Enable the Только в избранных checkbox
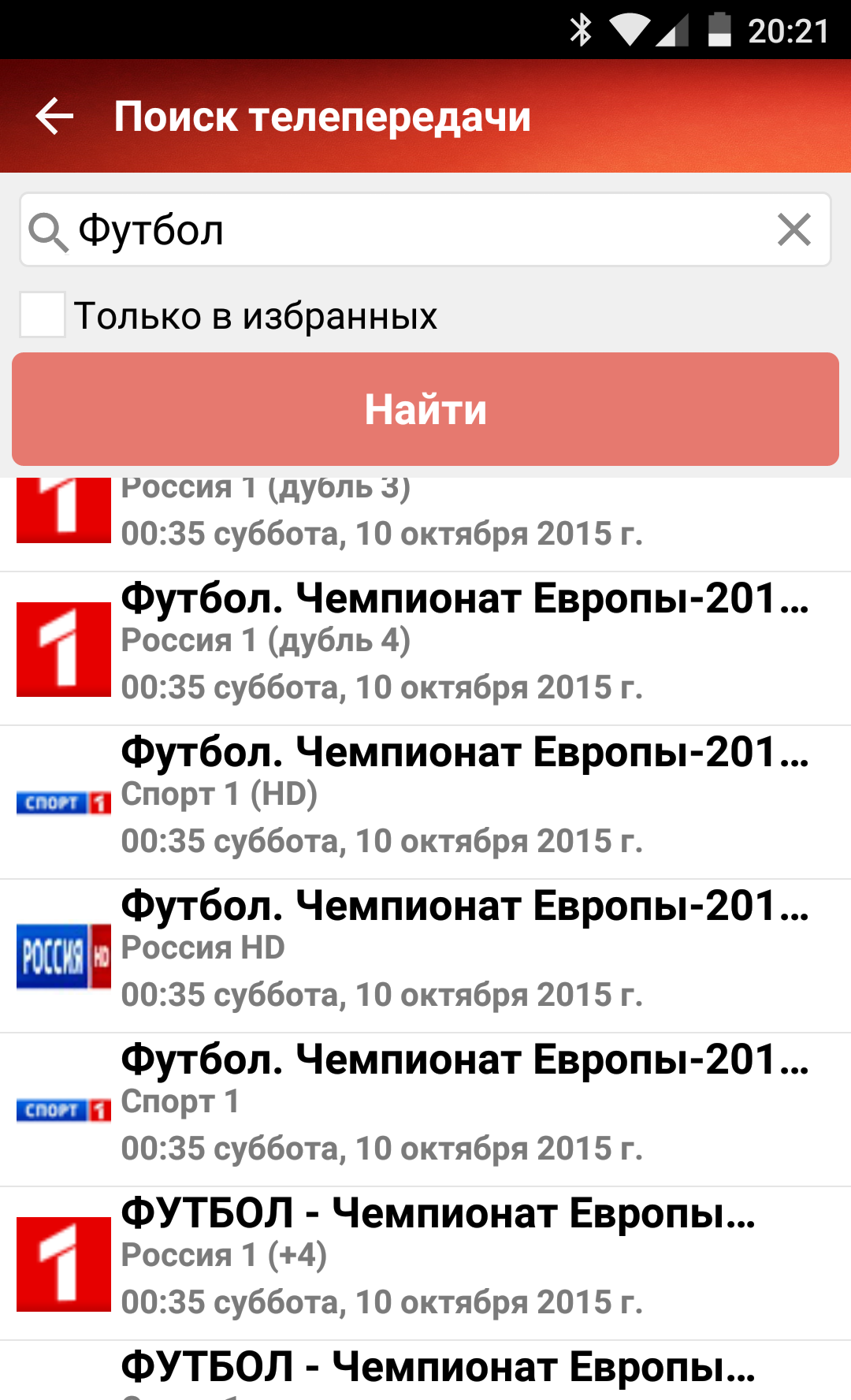Image resolution: width=851 pixels, height=1400 pixels. (43, 315)
